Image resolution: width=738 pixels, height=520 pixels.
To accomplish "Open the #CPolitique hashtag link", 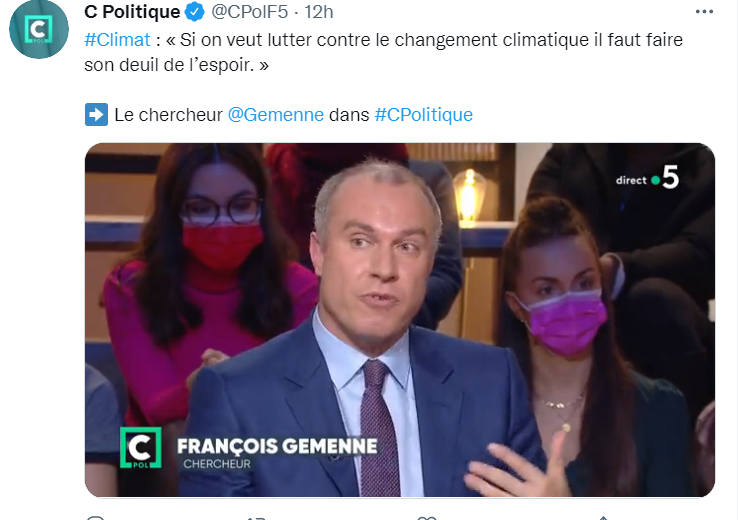I will pyautogui.click(x=423, y=114).
